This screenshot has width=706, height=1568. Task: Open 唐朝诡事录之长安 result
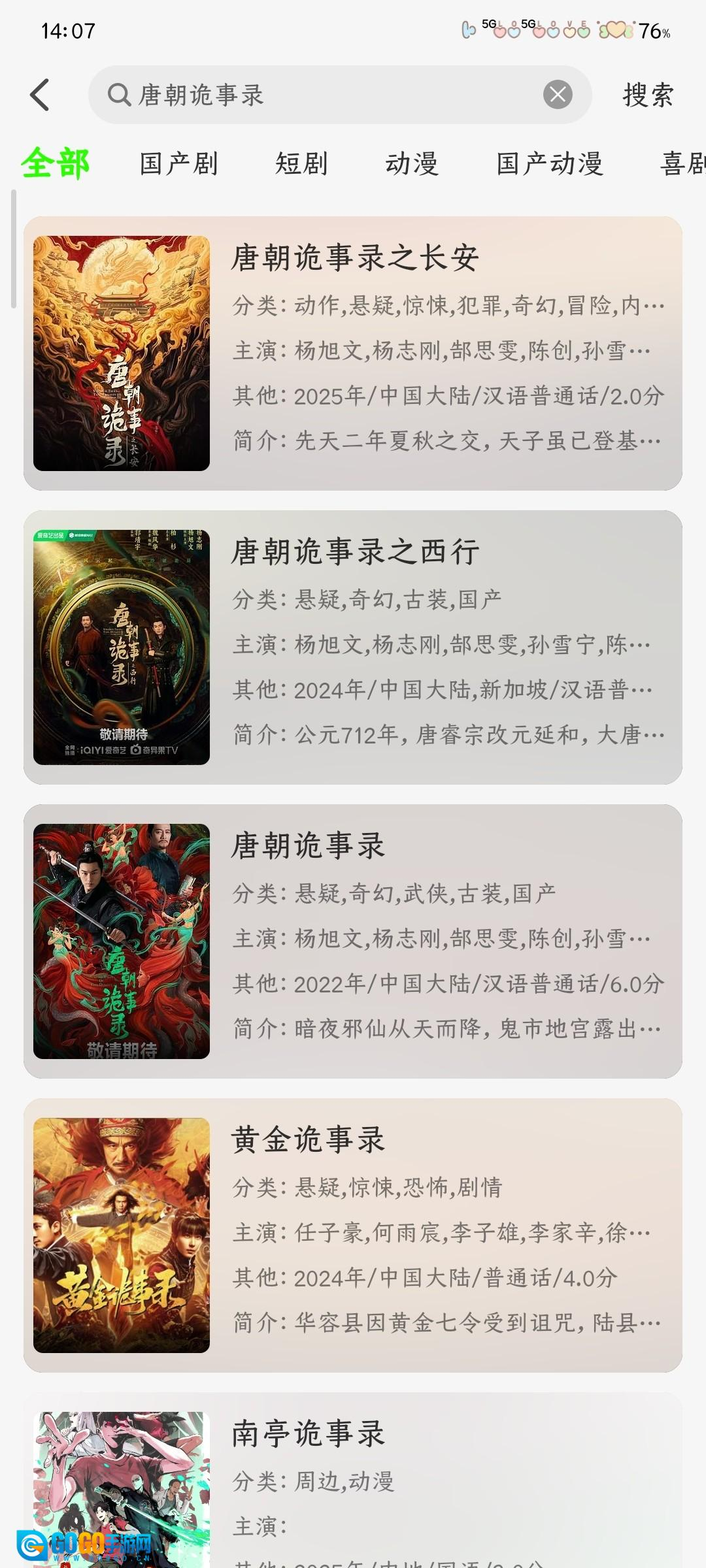click(x=353, y=353)
